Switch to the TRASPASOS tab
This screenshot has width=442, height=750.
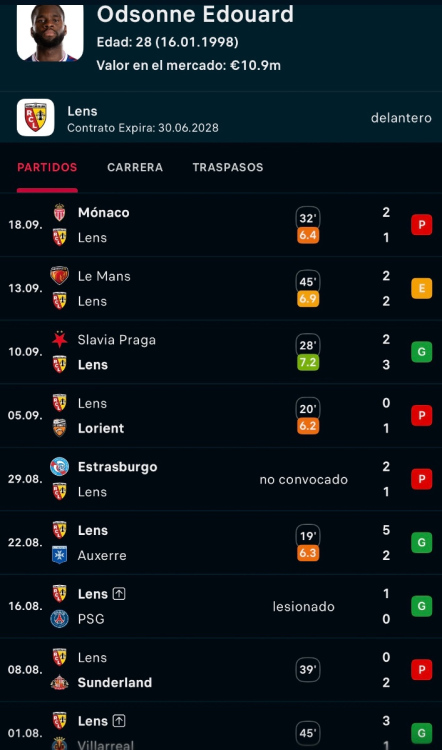(x=228, y=167)
